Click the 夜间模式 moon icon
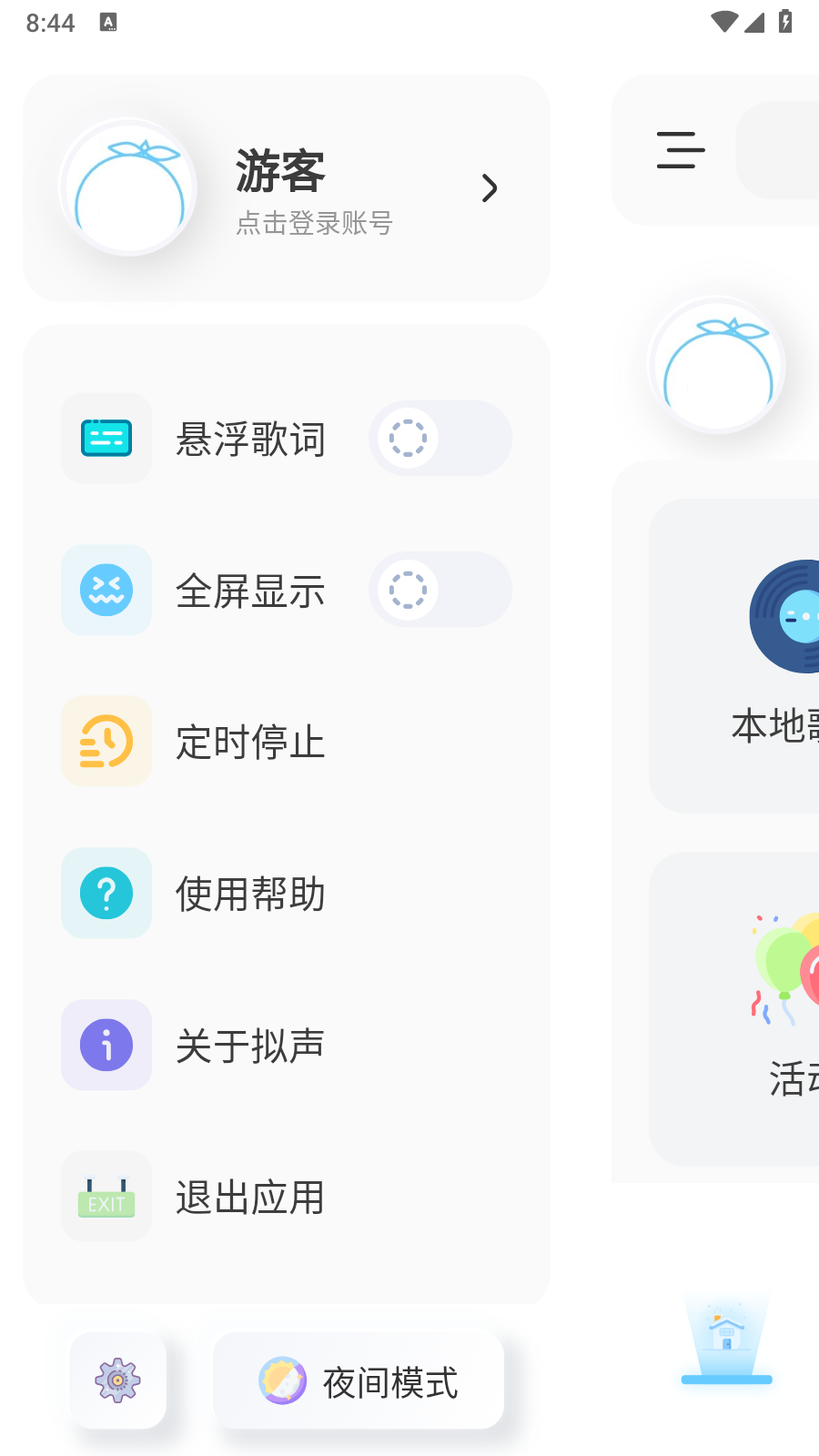This screenshot has height=1456, width=819. click(x=282, y=1380)
